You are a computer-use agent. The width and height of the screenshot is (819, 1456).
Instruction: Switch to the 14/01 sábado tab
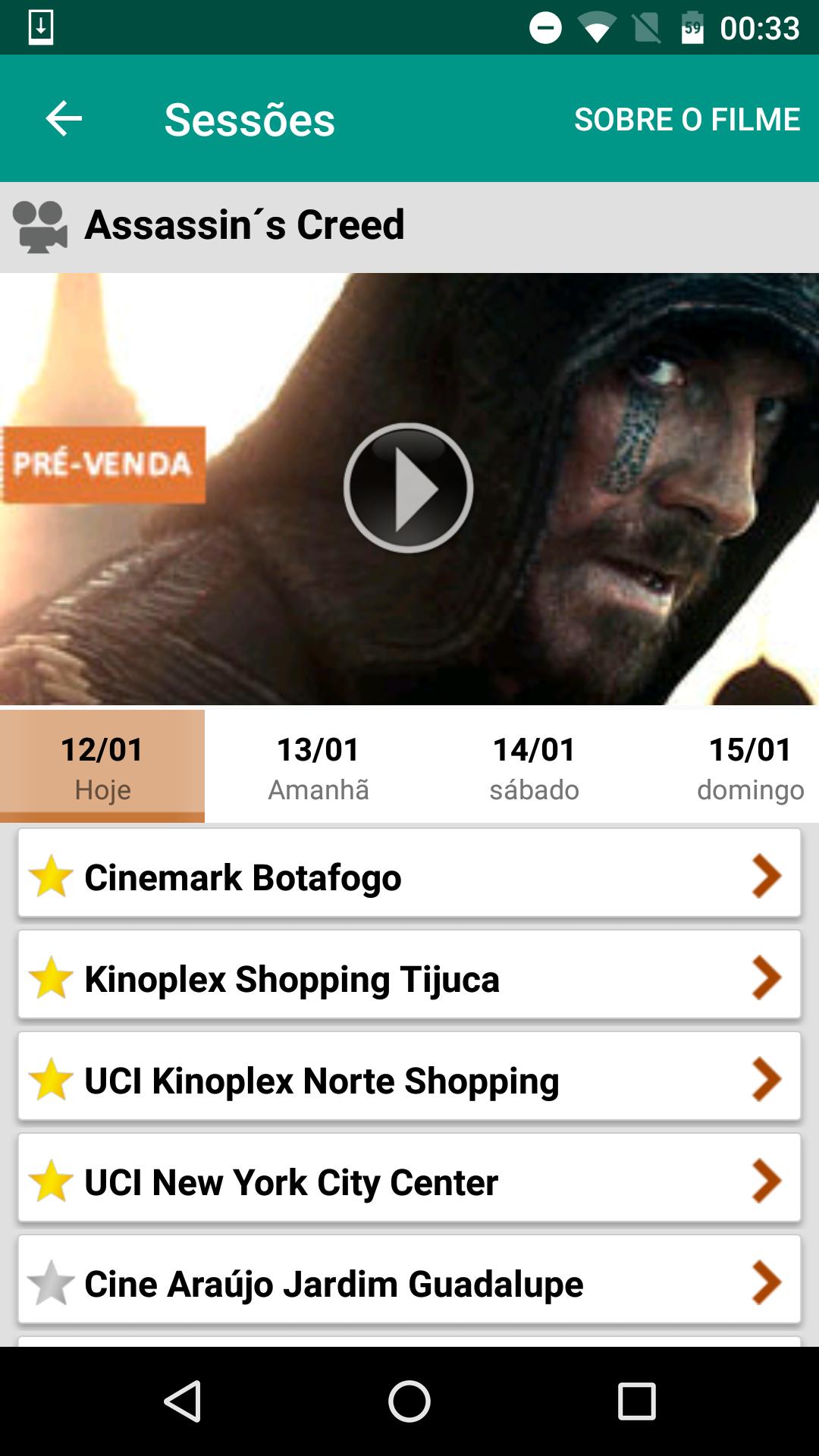tap(535, 766)
